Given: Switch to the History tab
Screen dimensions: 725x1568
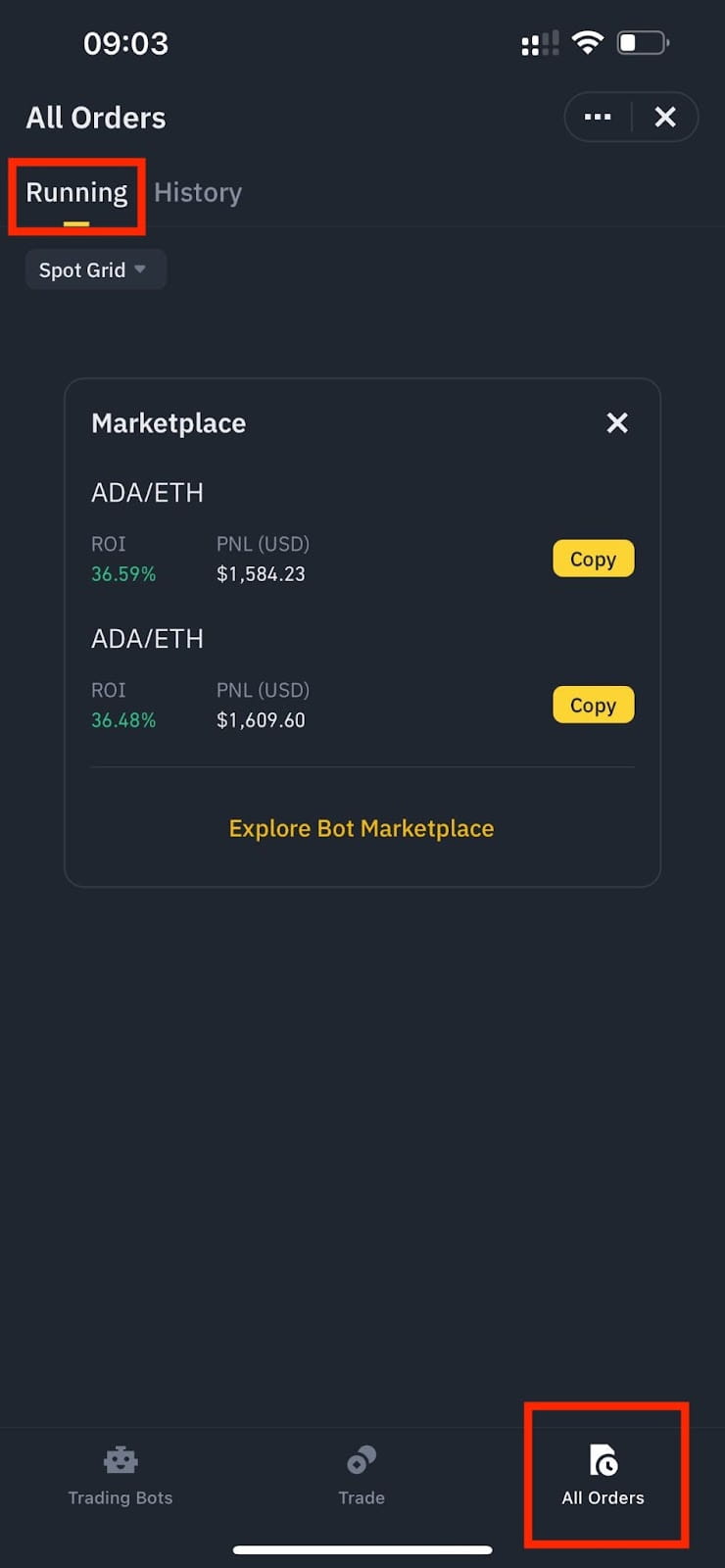Looking at the screenshot, I should point(198,193).
